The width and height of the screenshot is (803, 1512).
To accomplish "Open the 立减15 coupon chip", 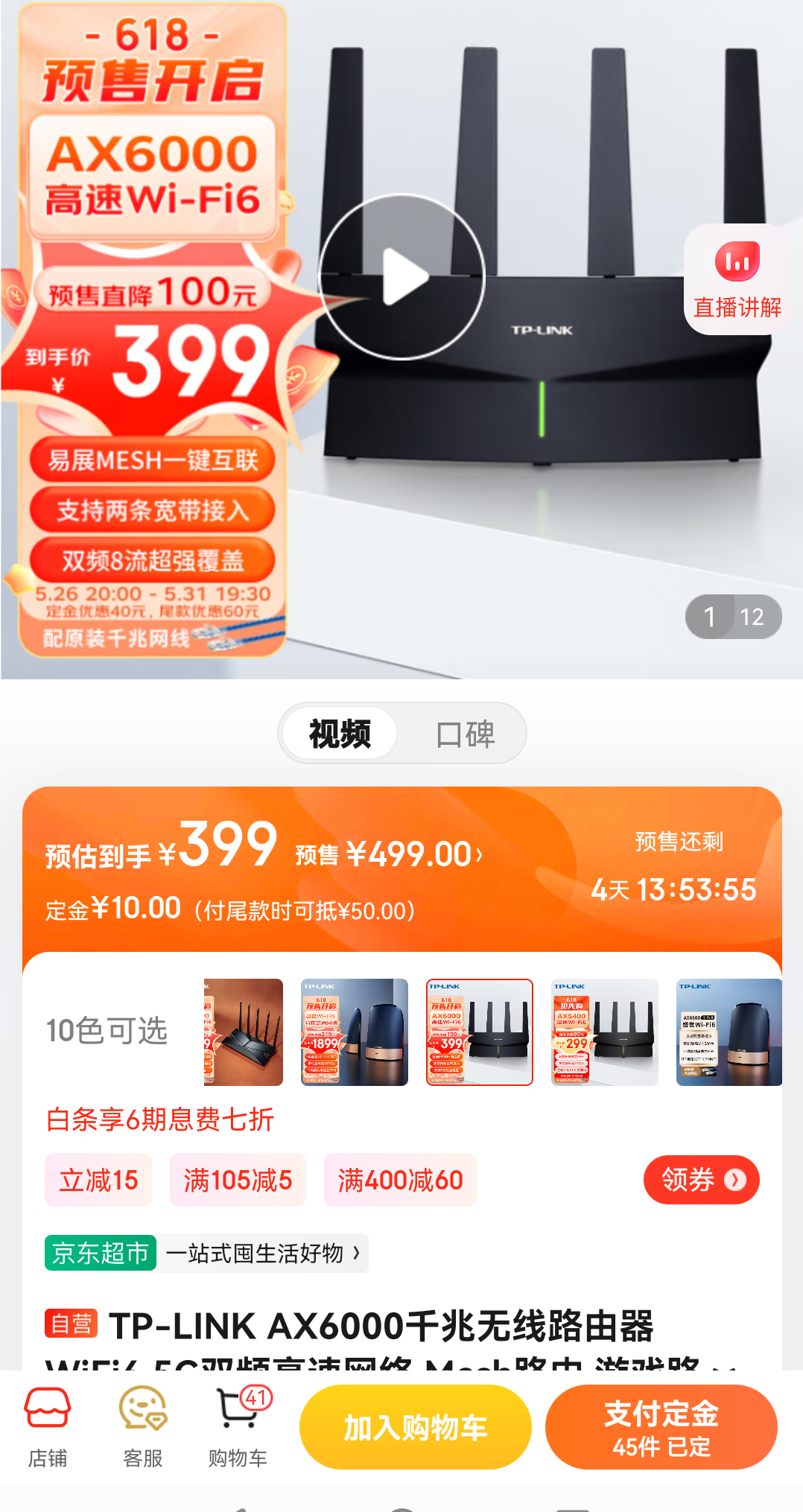I will point(98,1180).
